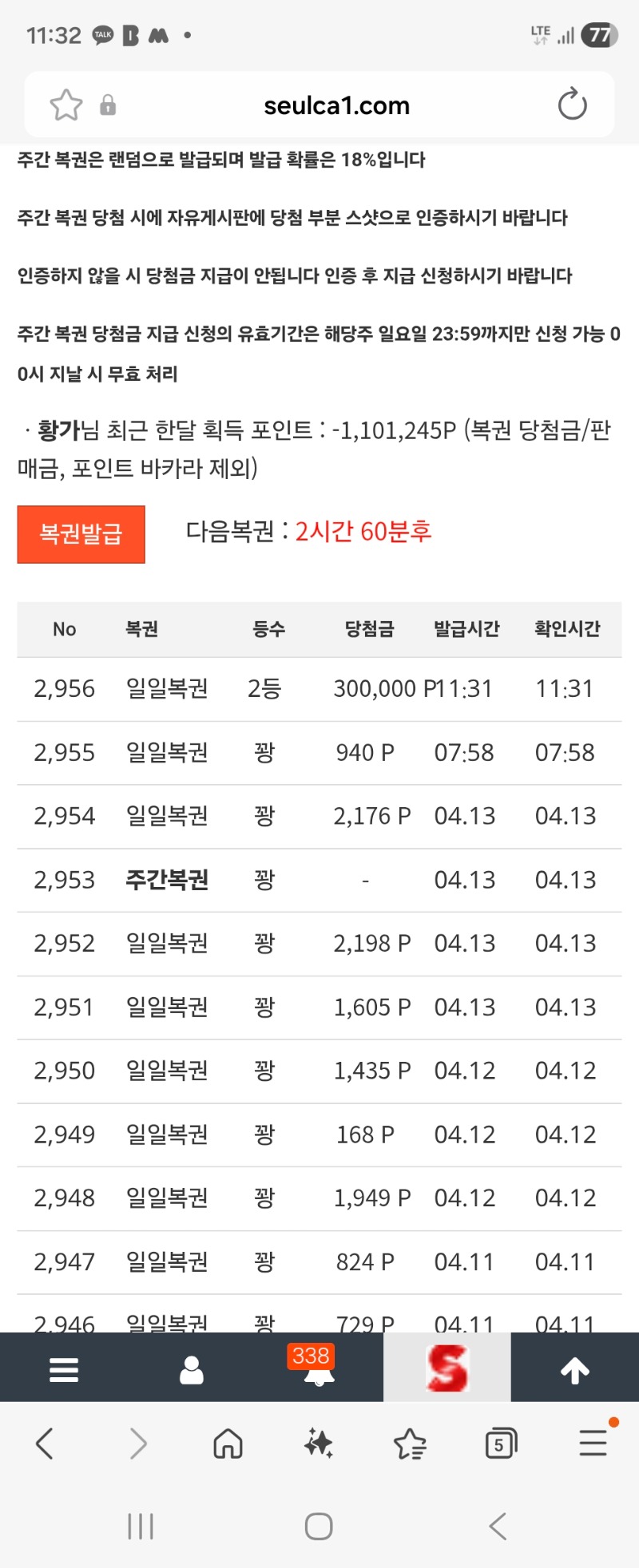Jump to top with the up arrow

coord(574,1370)
